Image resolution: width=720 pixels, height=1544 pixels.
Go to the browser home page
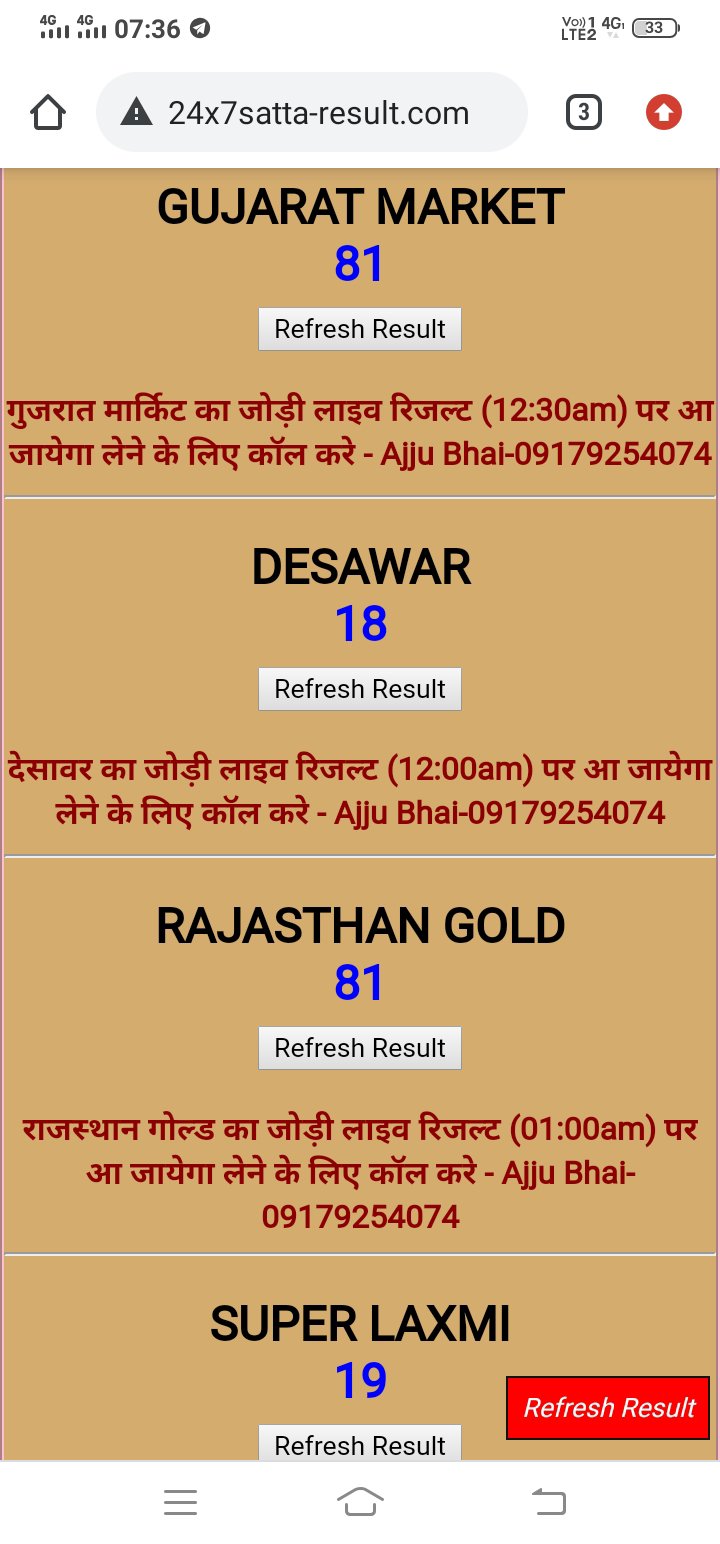click(48, 113)
